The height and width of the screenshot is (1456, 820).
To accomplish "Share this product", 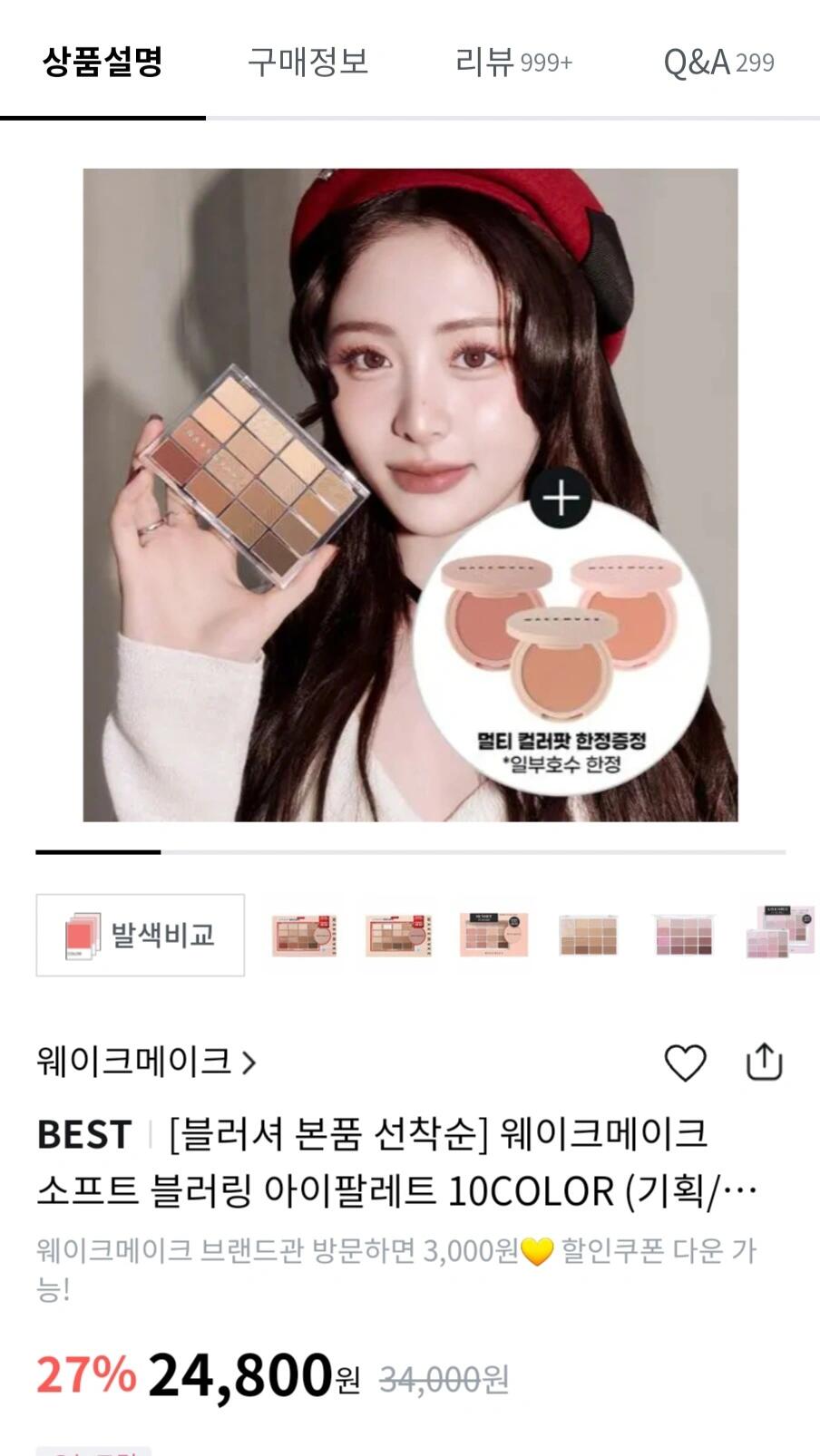I will [764, 1062].
